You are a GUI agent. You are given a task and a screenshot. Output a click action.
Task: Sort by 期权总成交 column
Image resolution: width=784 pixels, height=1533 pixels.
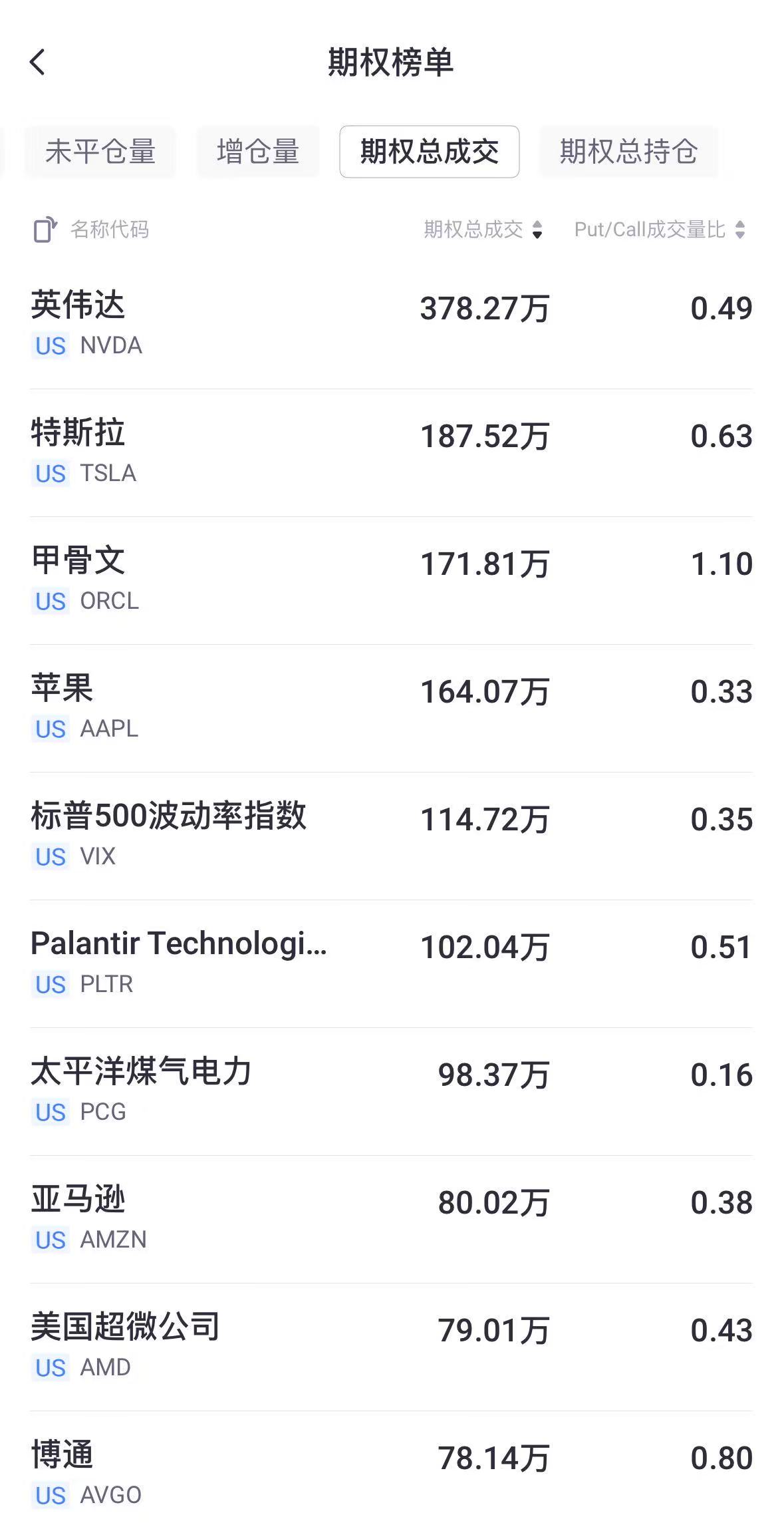(483, 230)
